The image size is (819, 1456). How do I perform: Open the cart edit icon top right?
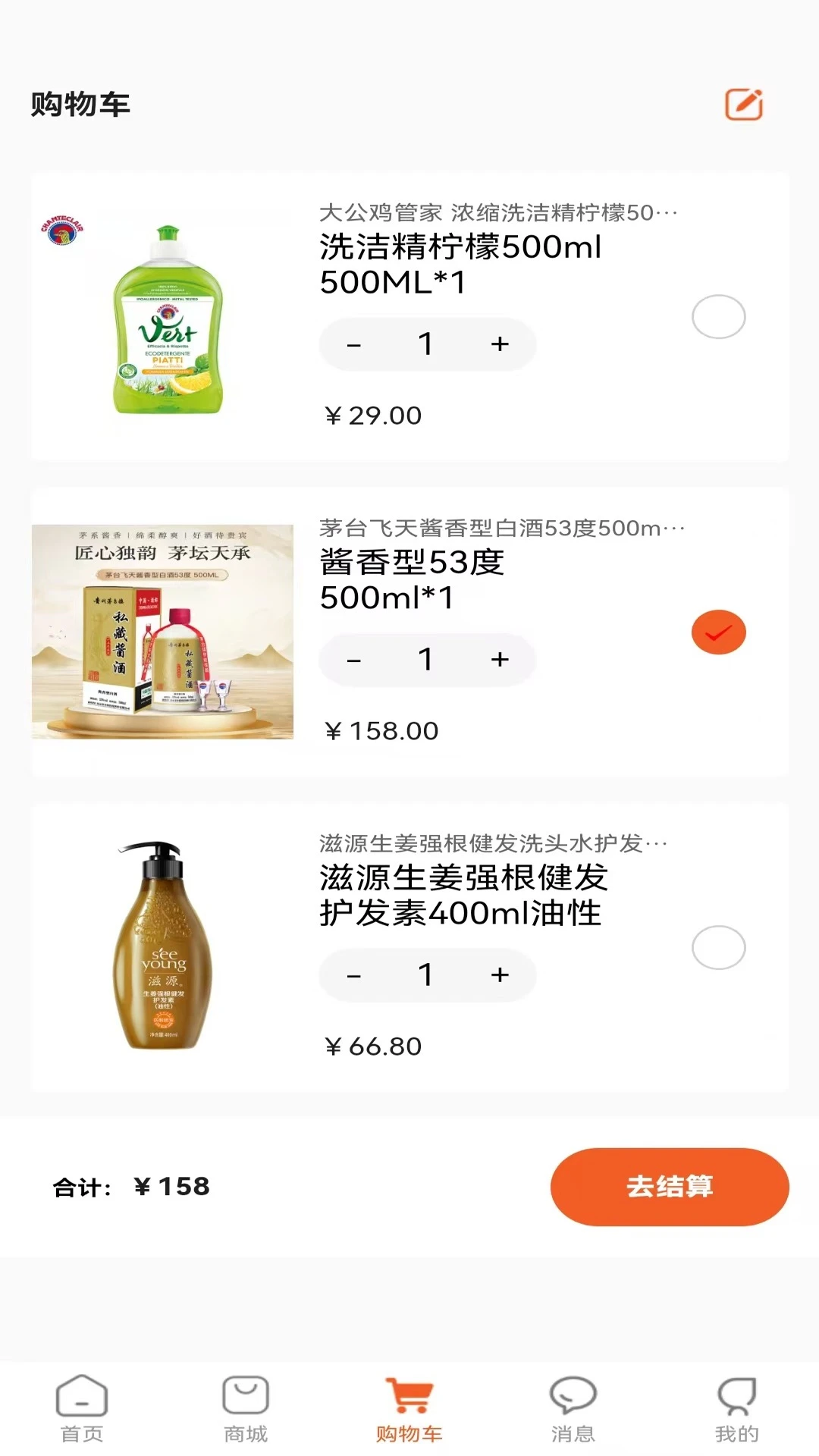pos(742,105)
